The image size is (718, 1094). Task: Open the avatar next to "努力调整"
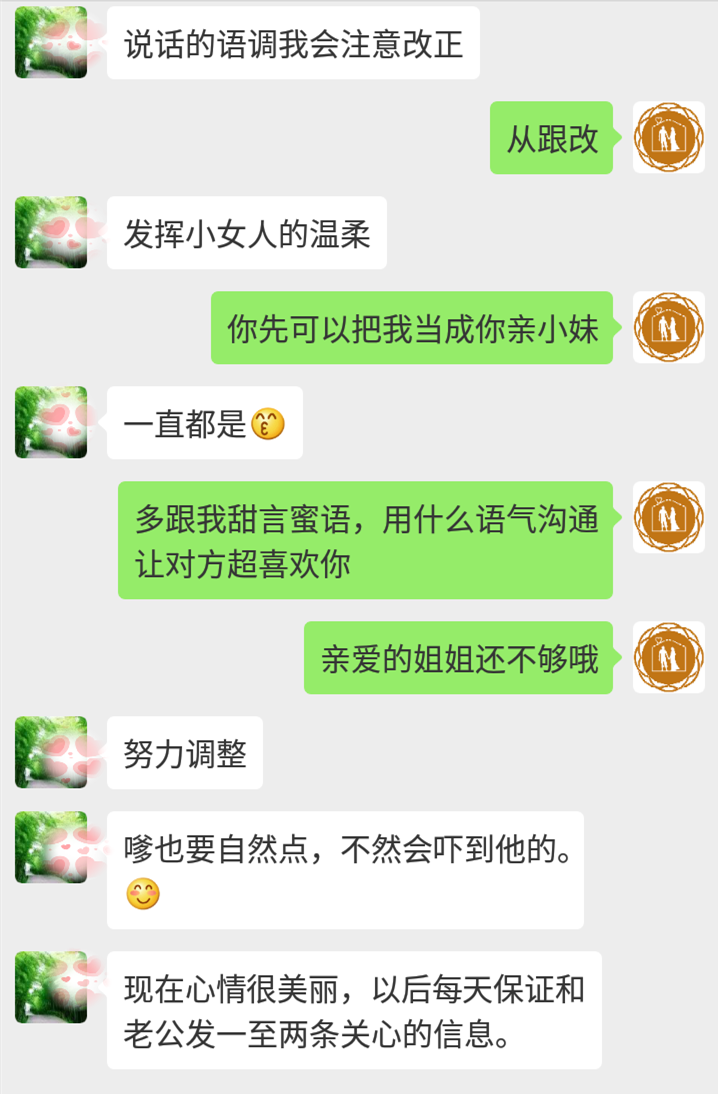click(x=51, y=752)
